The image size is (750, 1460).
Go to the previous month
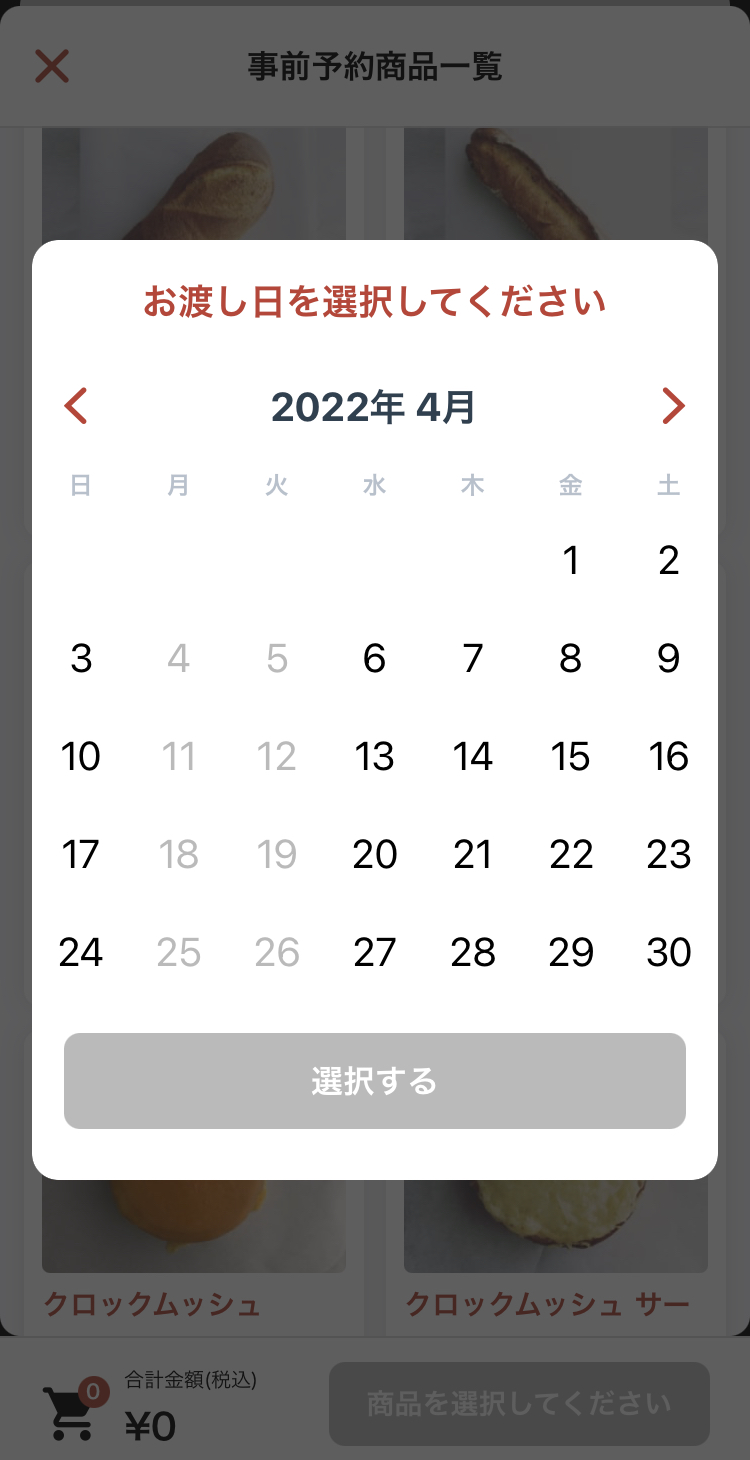click(x=76, y=406)
